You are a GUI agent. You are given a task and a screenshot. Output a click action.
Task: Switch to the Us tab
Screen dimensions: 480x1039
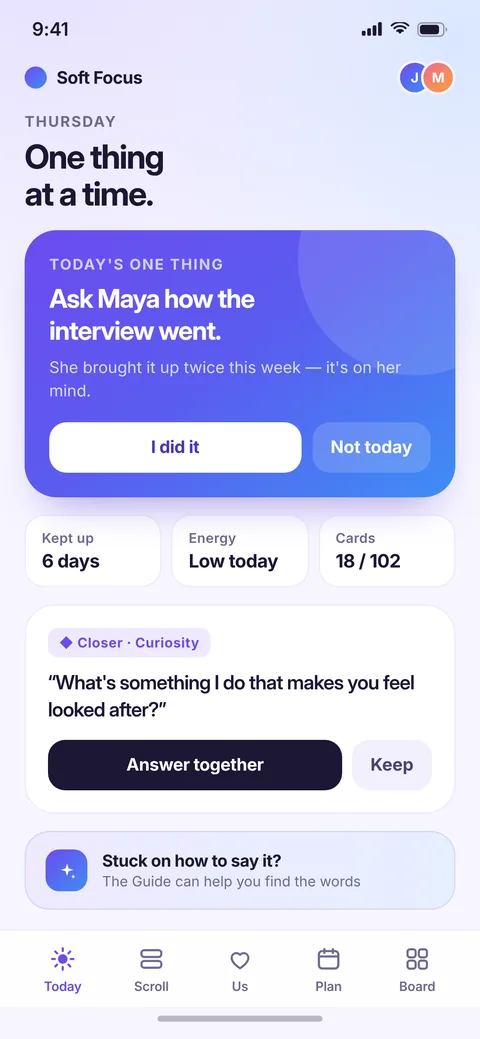(x=240, y=970)
